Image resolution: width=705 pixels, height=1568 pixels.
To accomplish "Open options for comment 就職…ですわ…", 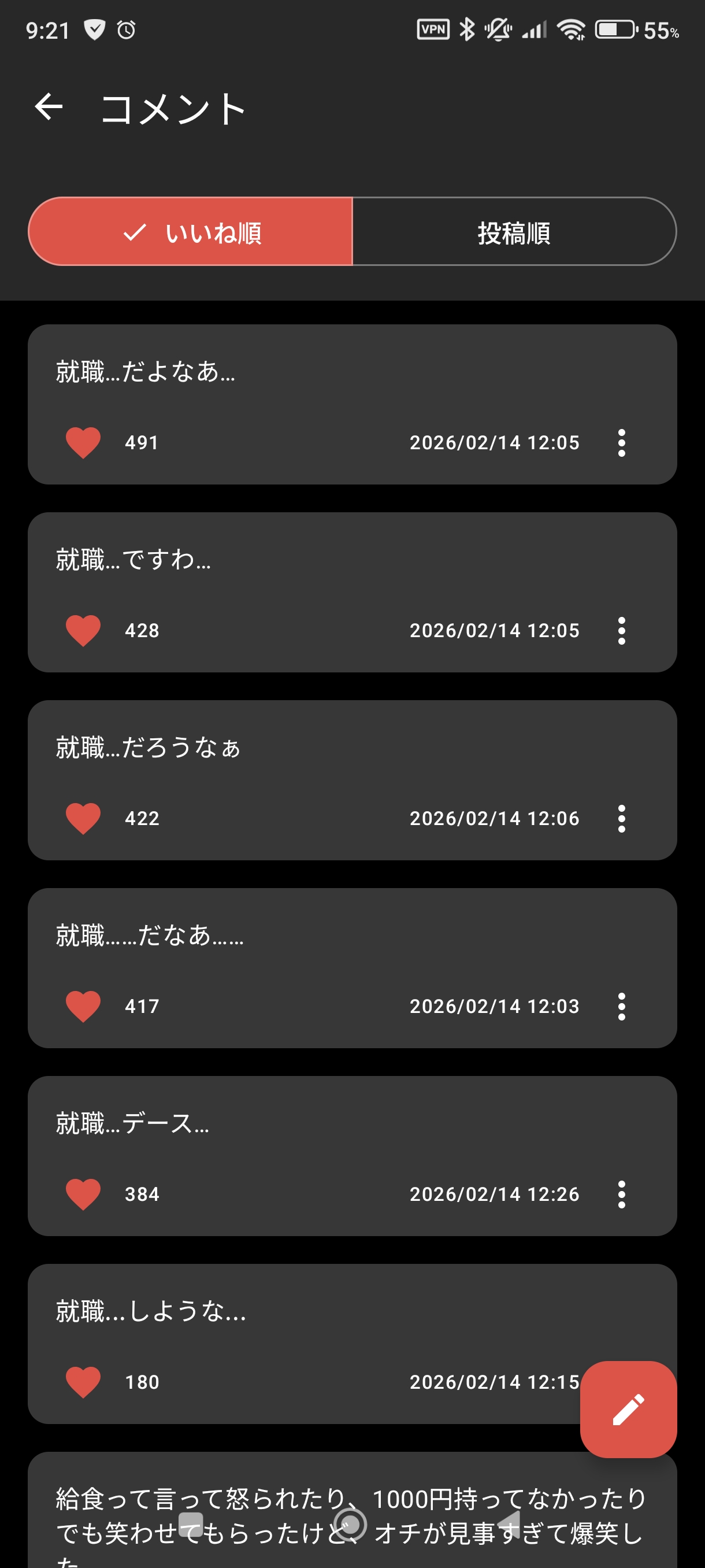I will pos(621,630).
